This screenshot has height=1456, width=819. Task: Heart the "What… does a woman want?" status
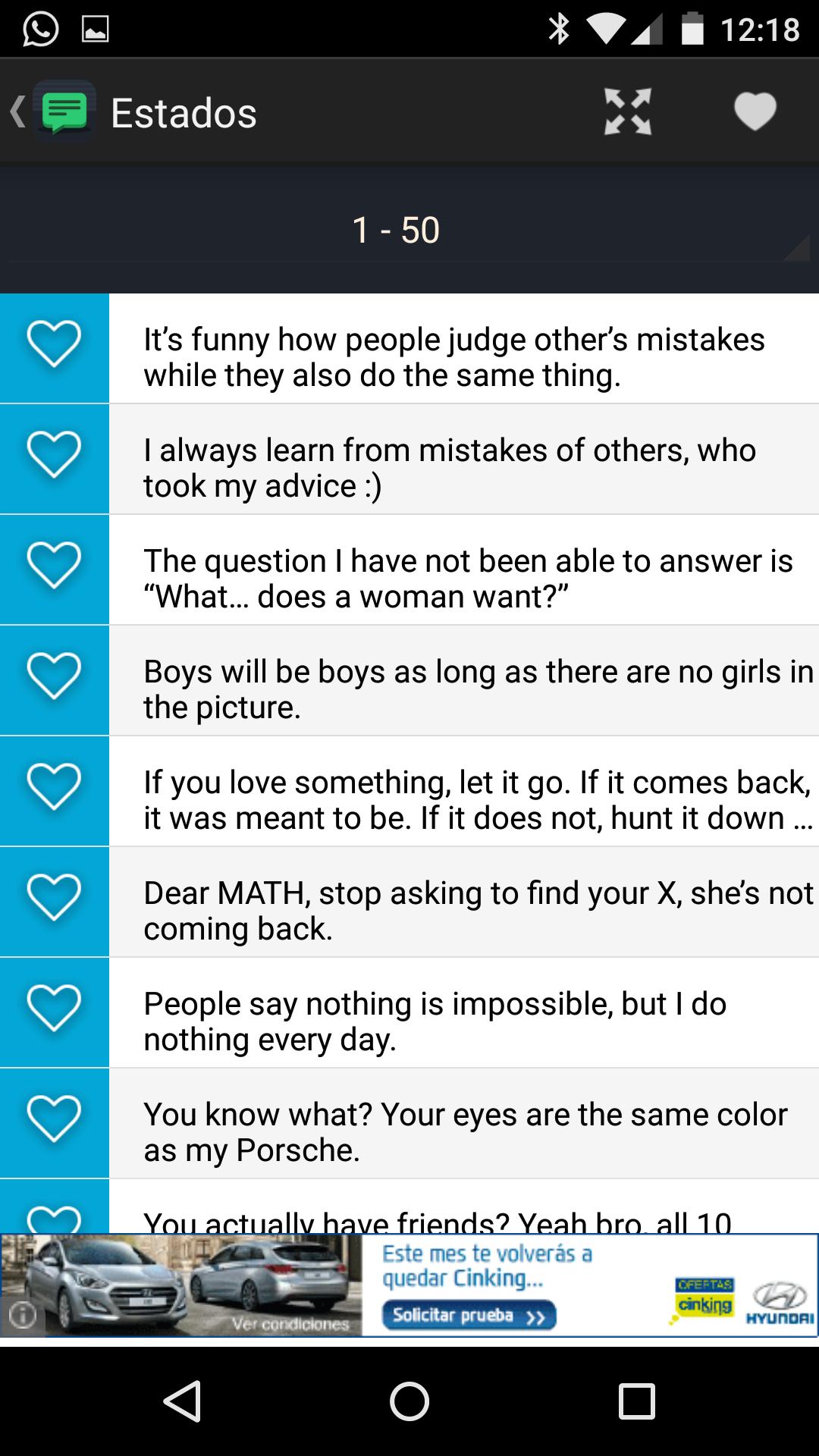click(54, 566)
